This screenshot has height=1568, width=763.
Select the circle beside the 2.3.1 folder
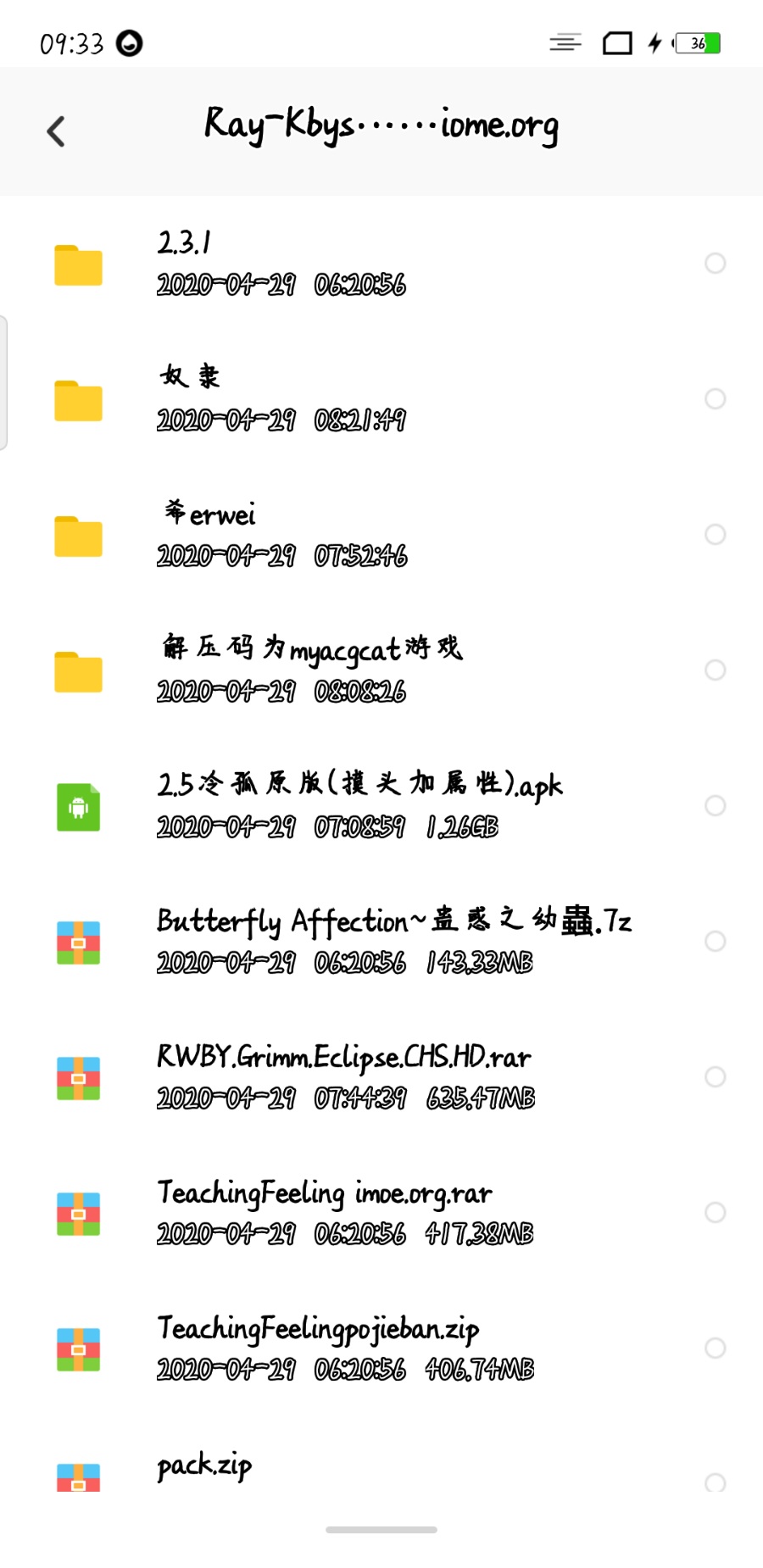(x=716, y=264)
